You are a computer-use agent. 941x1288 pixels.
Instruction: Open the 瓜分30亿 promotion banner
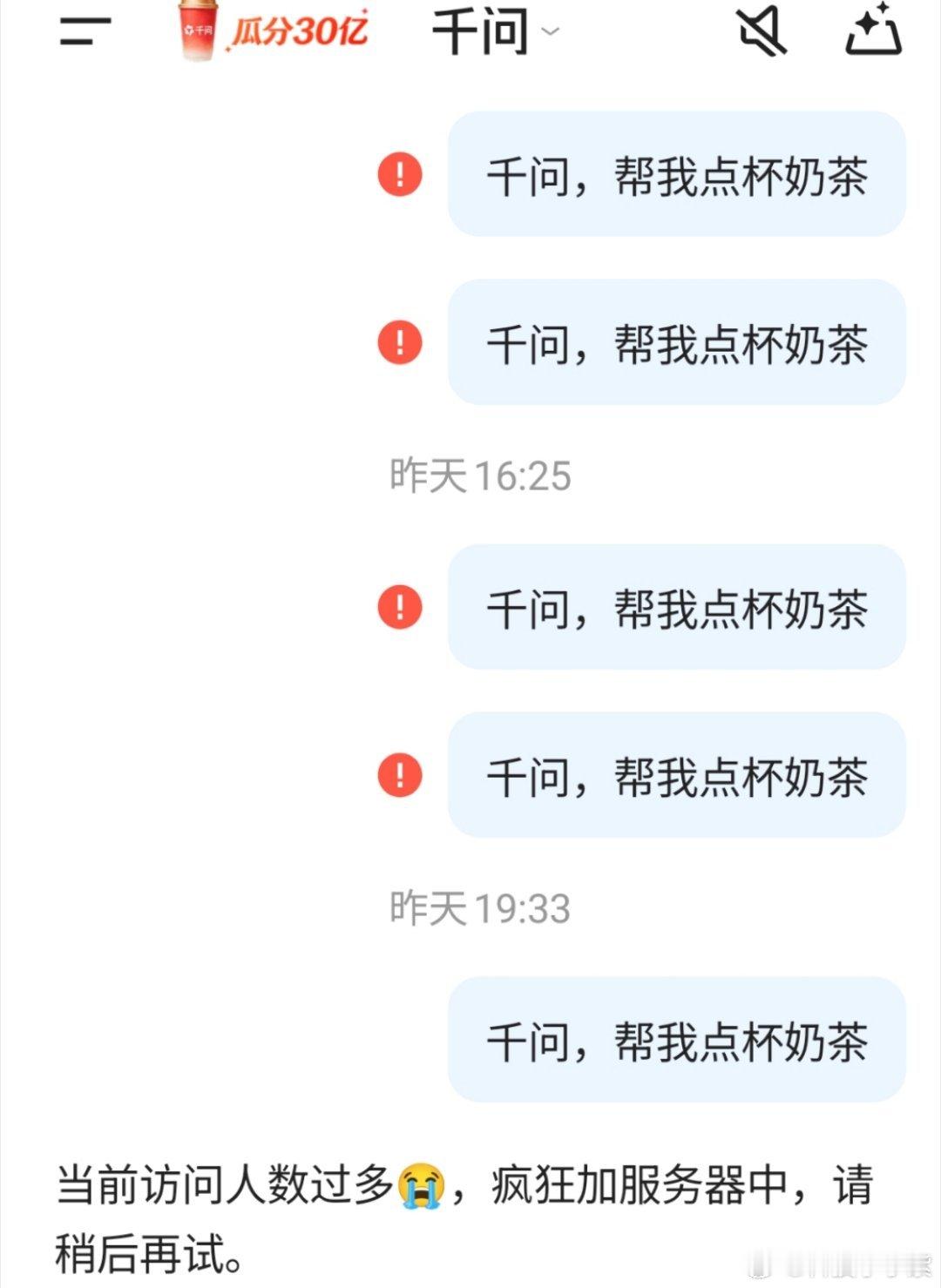click(274, 31)
